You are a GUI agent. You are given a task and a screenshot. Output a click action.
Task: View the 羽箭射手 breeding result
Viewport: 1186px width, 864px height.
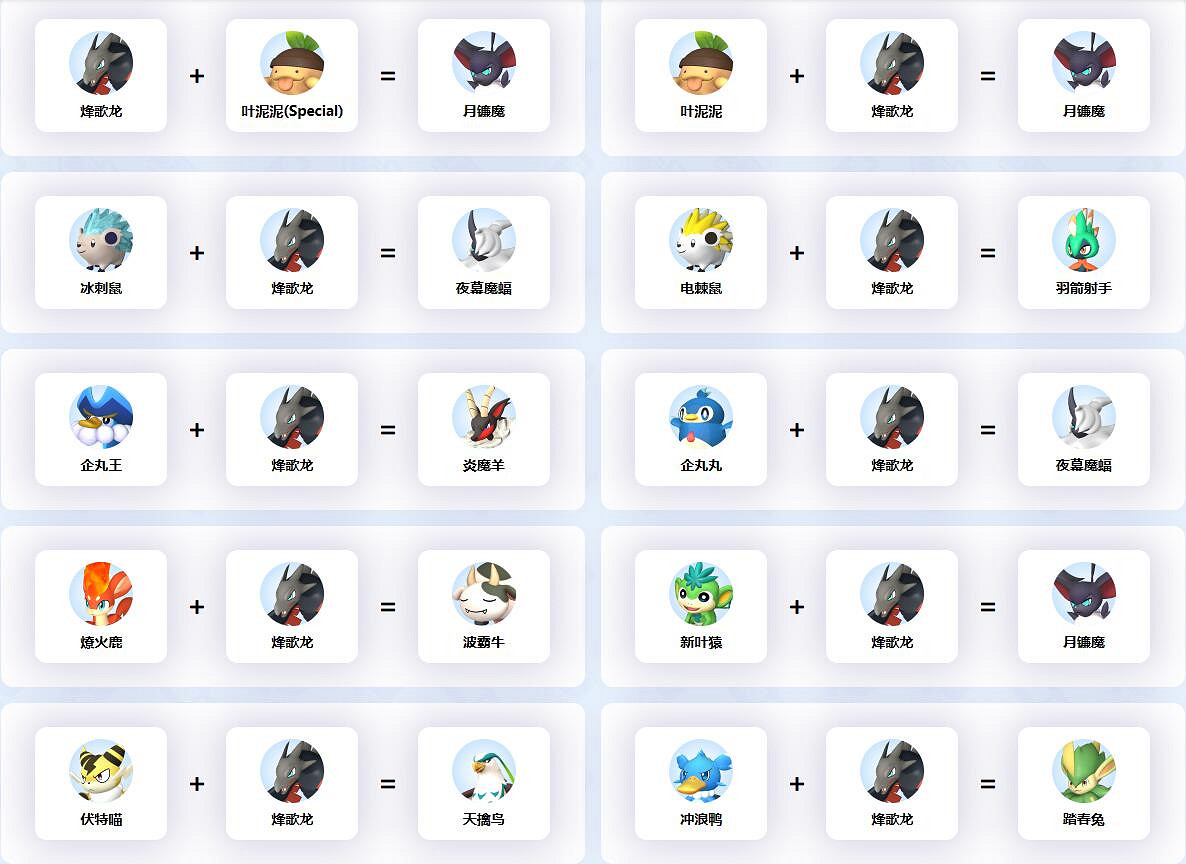[x=1083, y=252]
